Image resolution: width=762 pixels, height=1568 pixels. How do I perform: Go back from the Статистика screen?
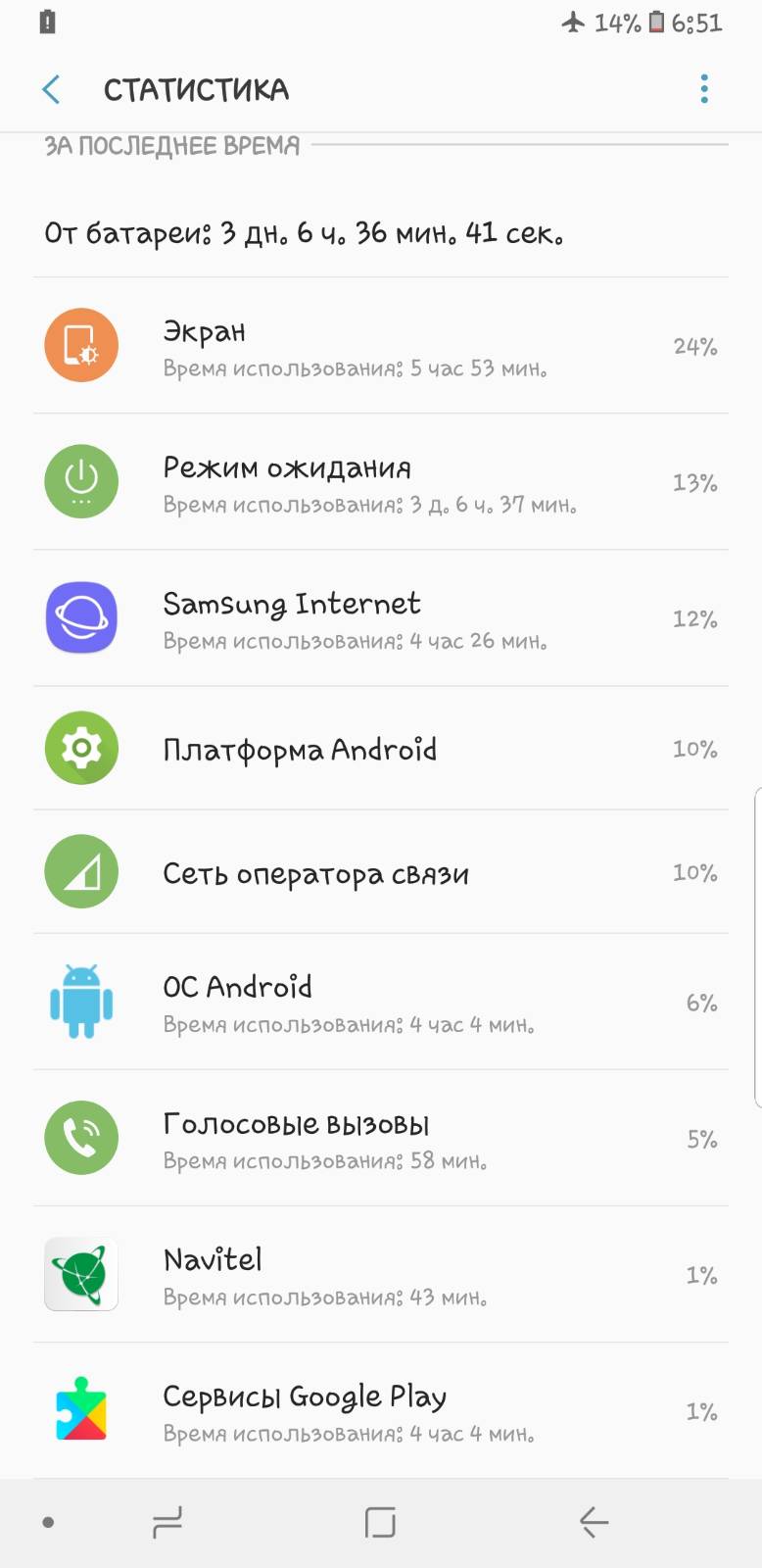(52, 90)
